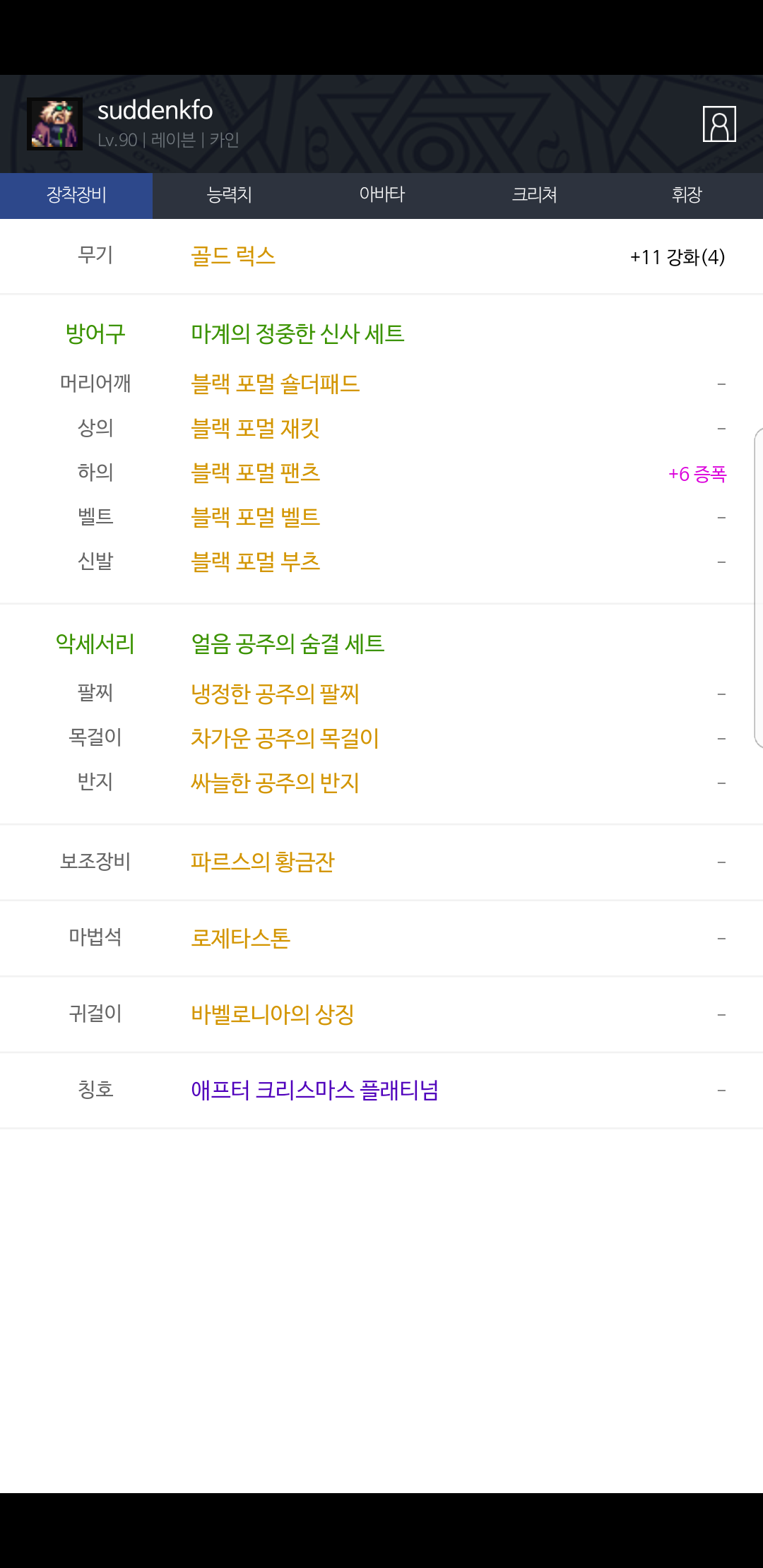View 로제타스톤 magic stone details
The image size is (763, 1568).
(241, 938)
